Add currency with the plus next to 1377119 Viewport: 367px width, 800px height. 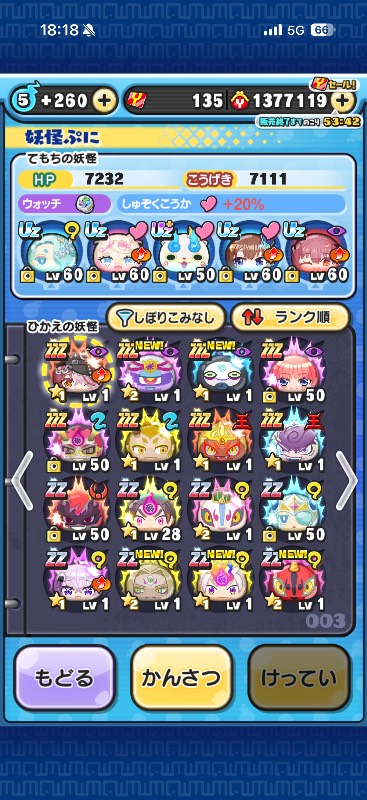(343, 101)
